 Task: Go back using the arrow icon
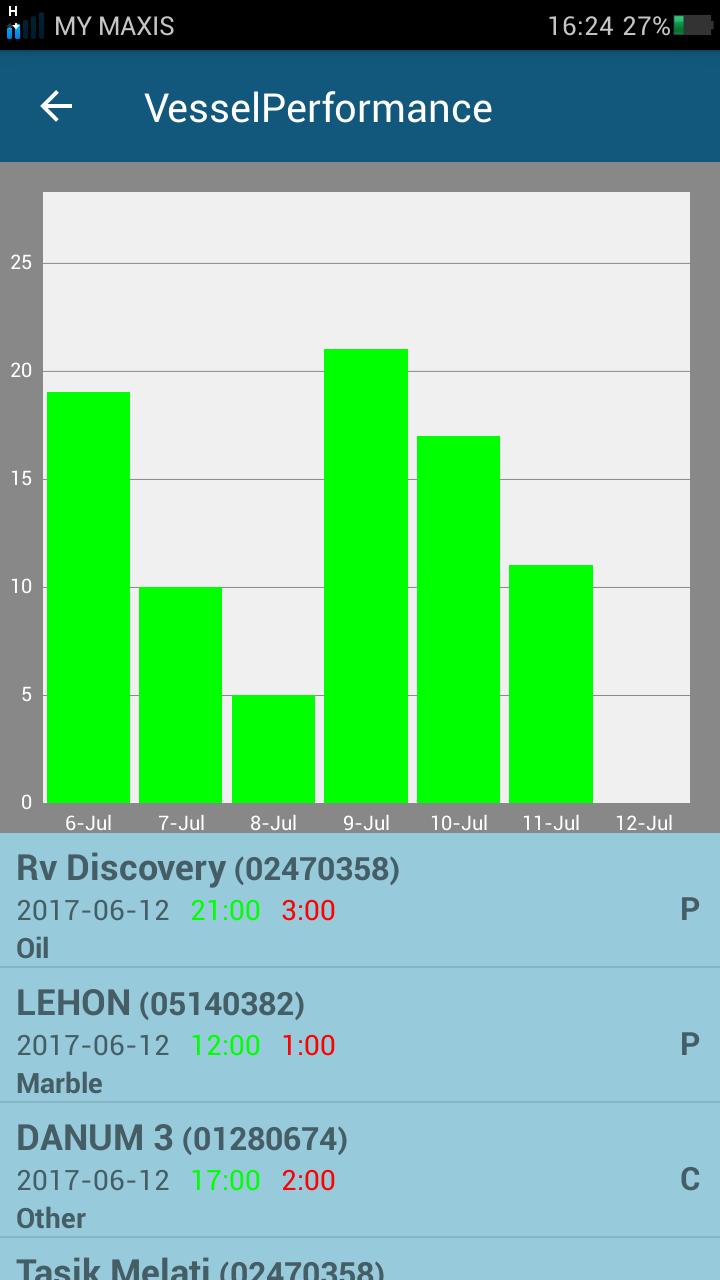coord(56,107)
